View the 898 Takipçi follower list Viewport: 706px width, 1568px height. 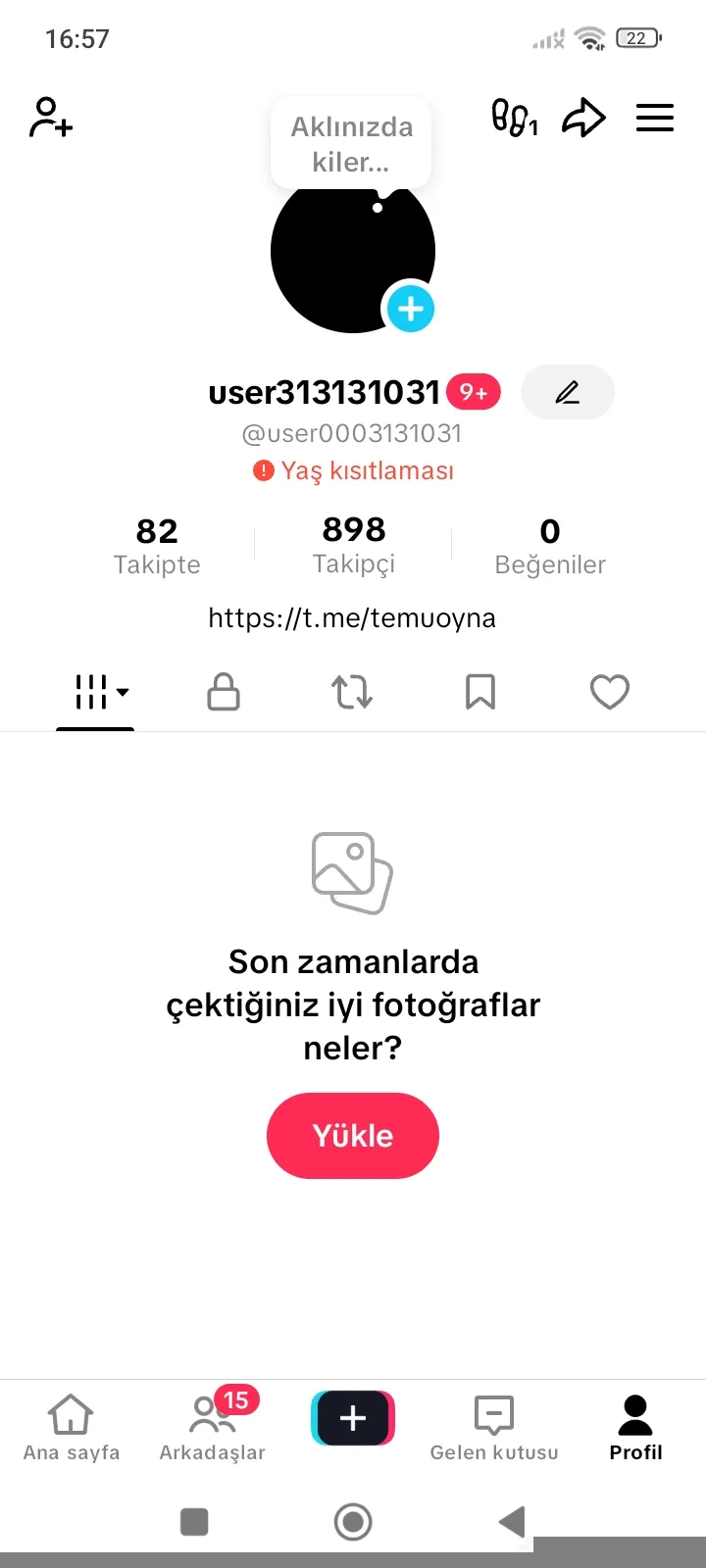click(353, 545)
